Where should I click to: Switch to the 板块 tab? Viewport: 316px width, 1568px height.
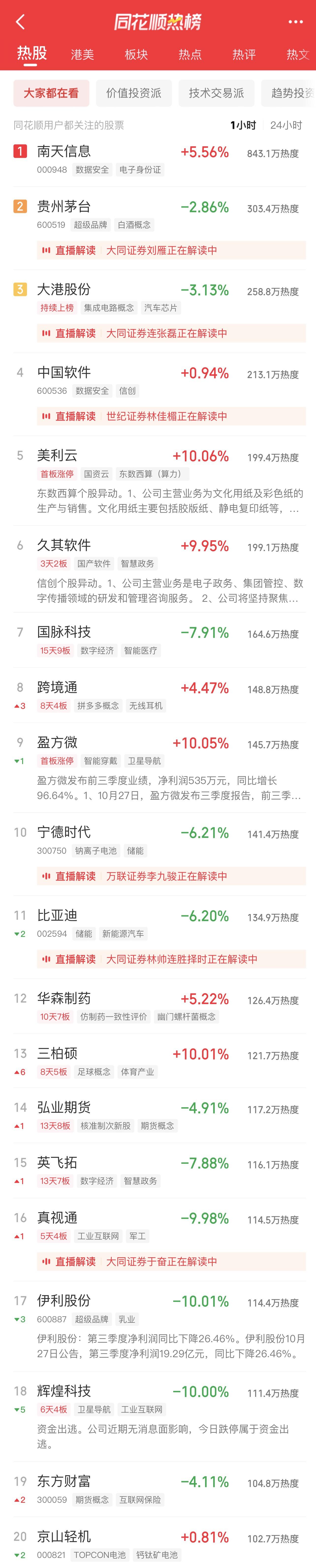pyautogui.click(x=136, y=55)
